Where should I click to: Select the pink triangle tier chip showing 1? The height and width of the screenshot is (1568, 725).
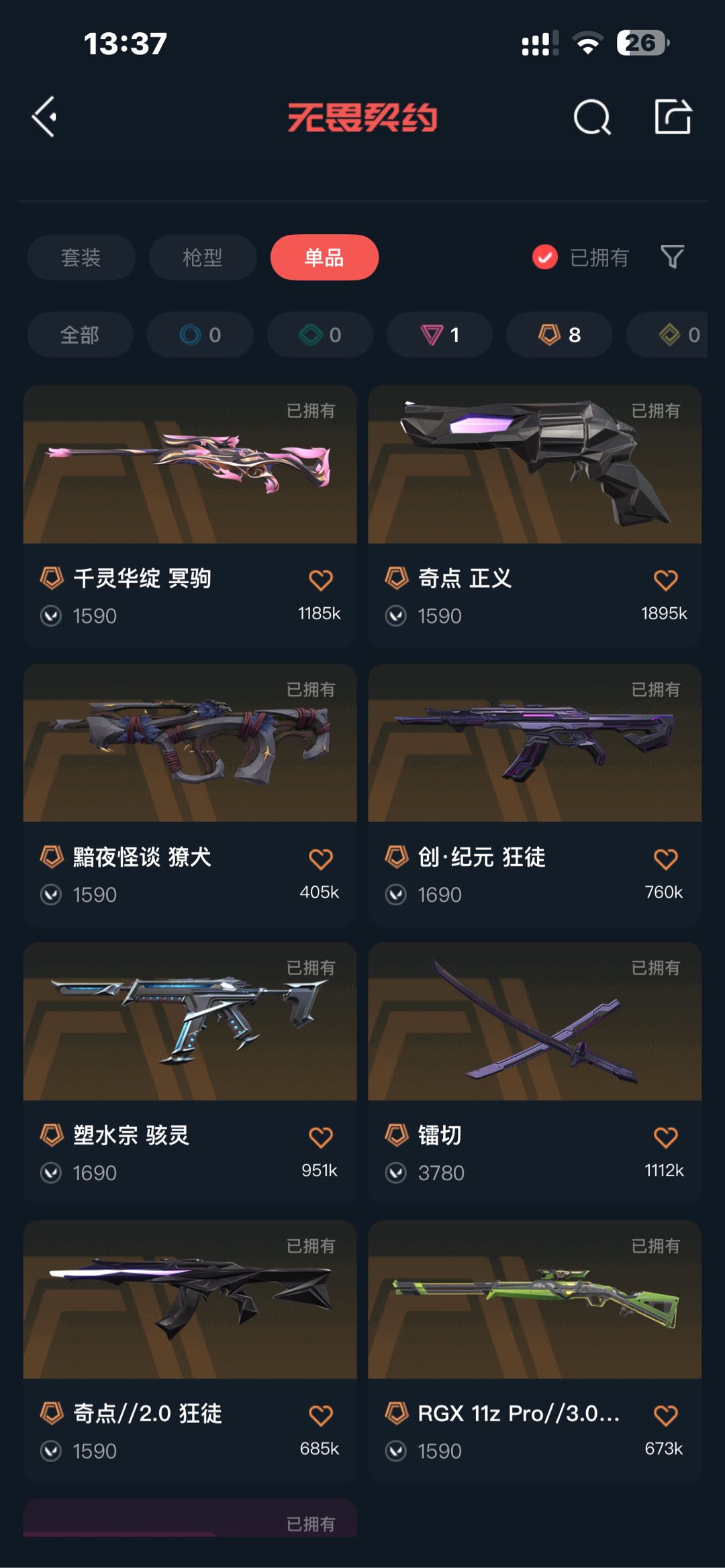click(x=440, y=335)
